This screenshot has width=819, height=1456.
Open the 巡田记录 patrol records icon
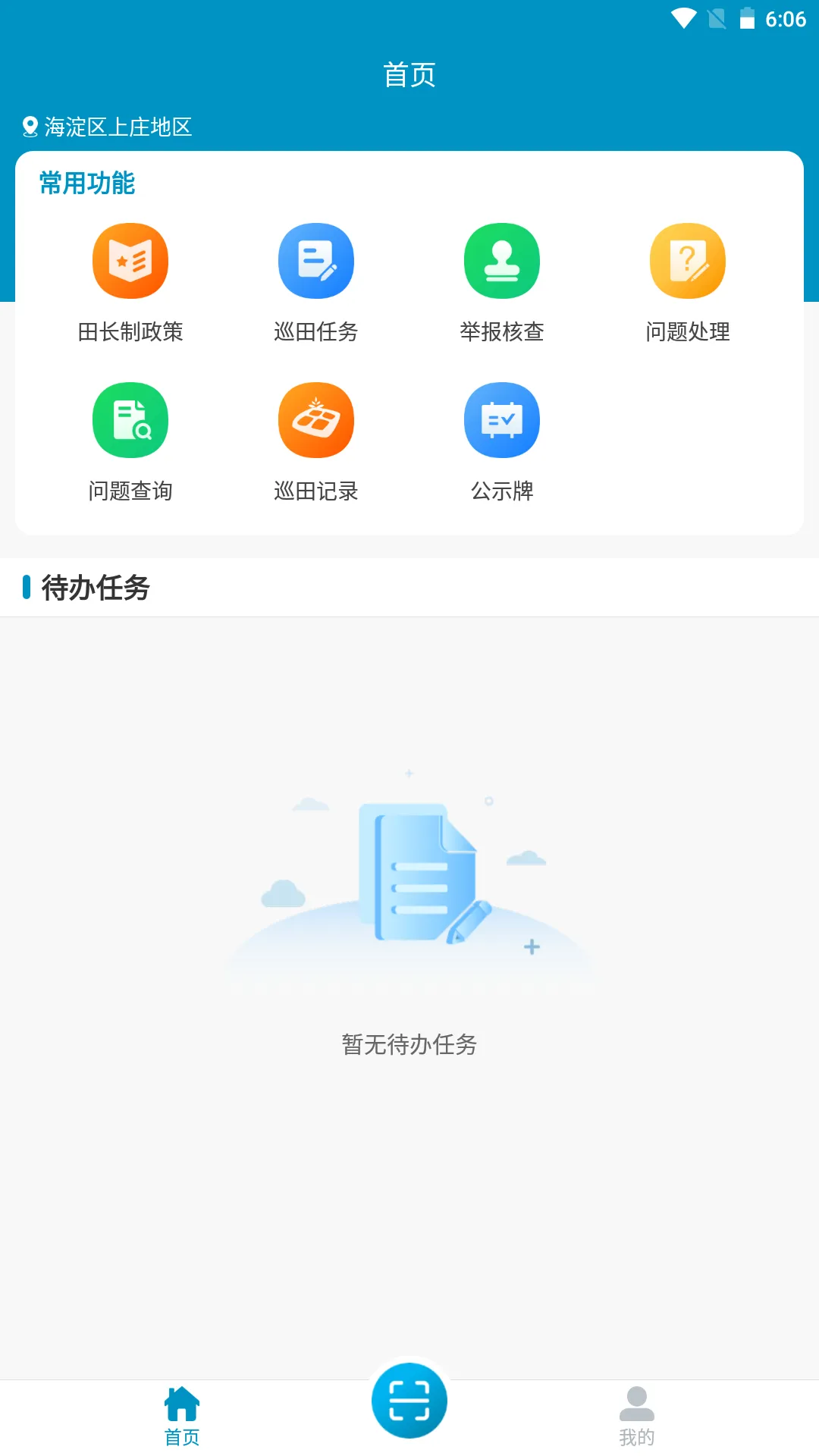click(316, 419)
